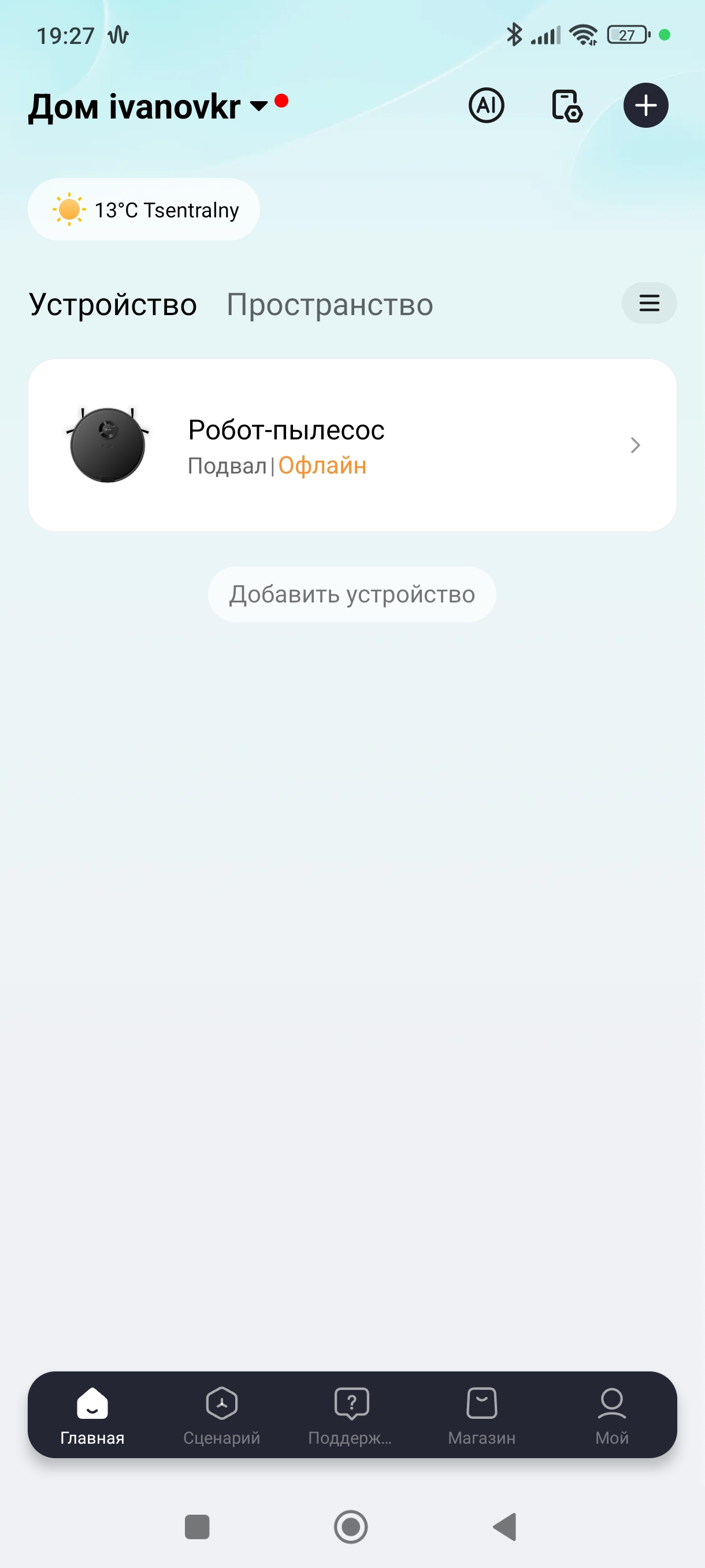Open the list view menu button

649,303
